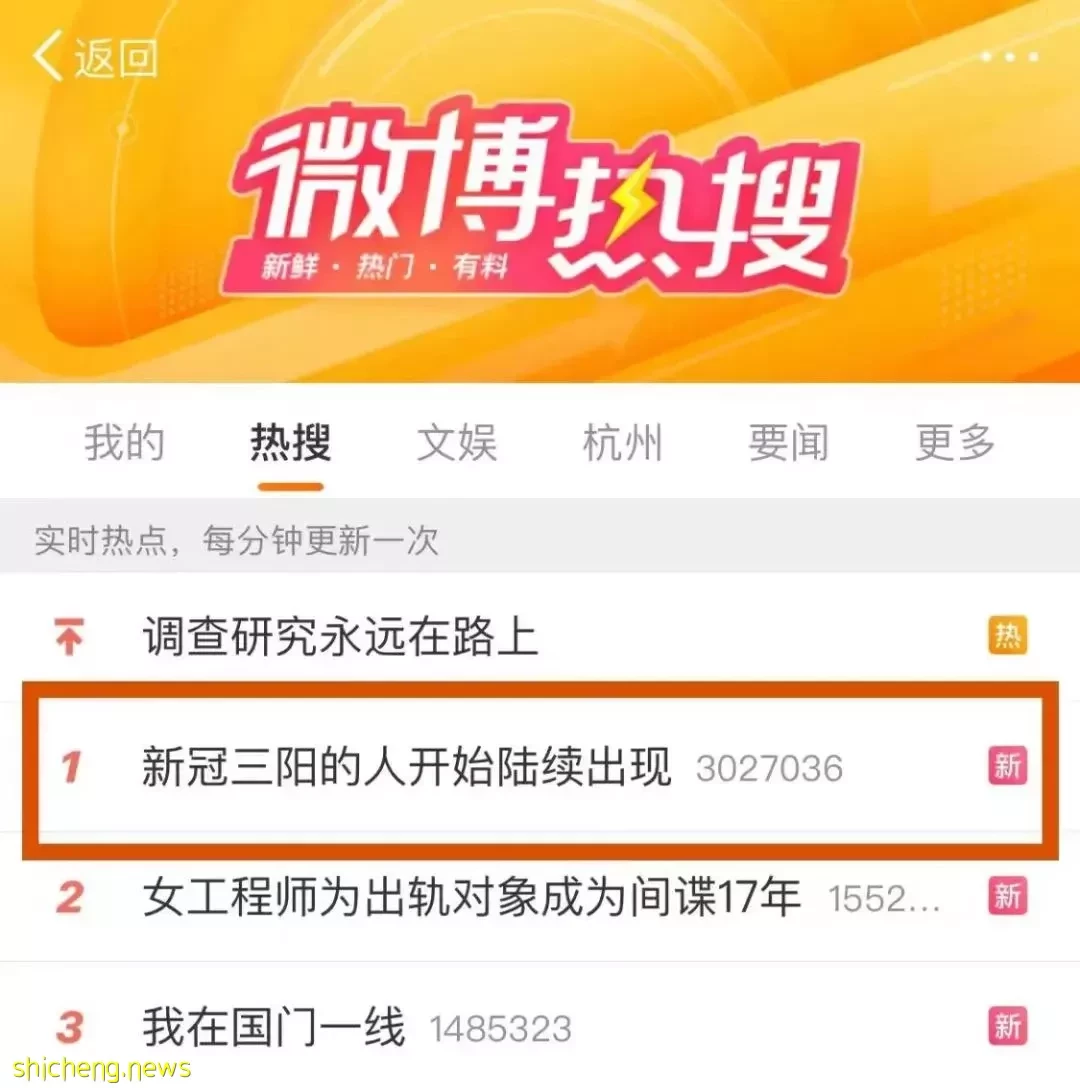Switch to the 文娱 tab
This screenshot has width=1080, height=1088.
(x=456, y=442)
